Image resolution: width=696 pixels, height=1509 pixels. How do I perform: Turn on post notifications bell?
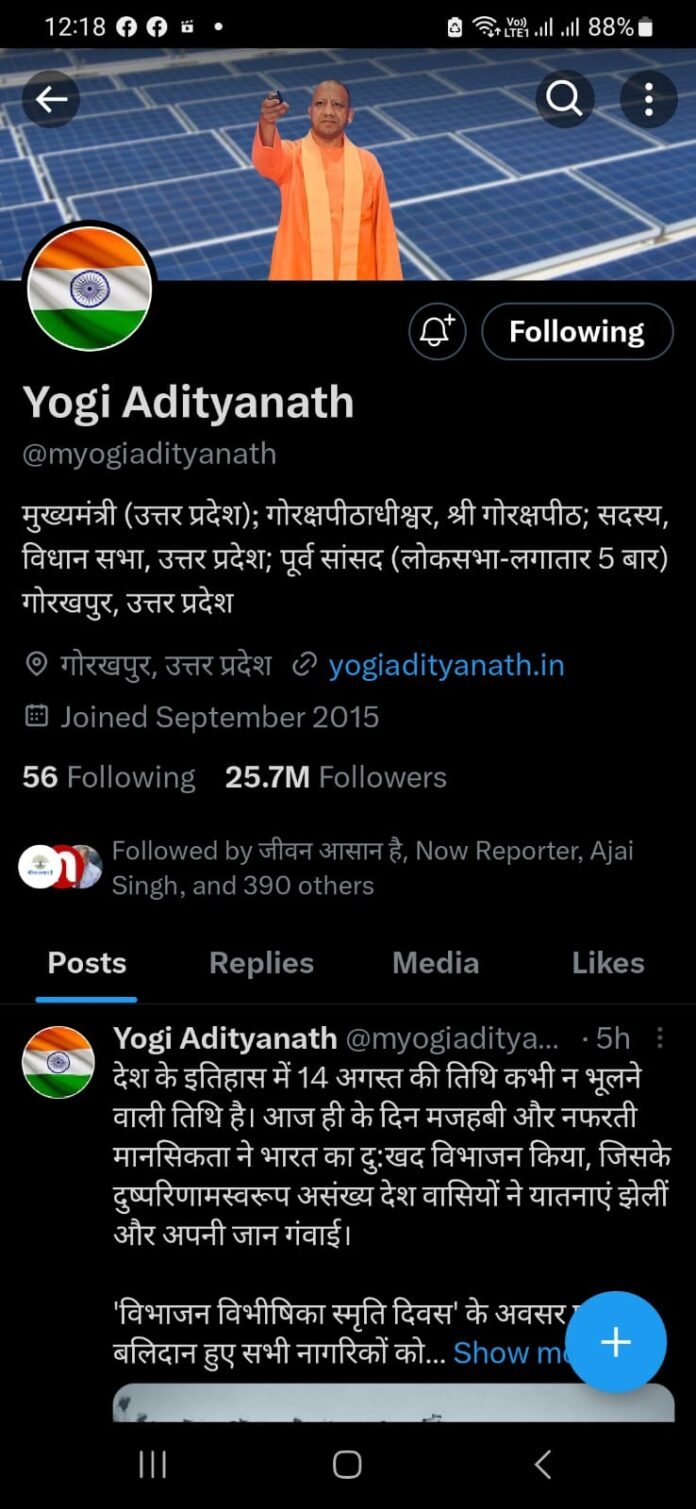coord(437,332)
